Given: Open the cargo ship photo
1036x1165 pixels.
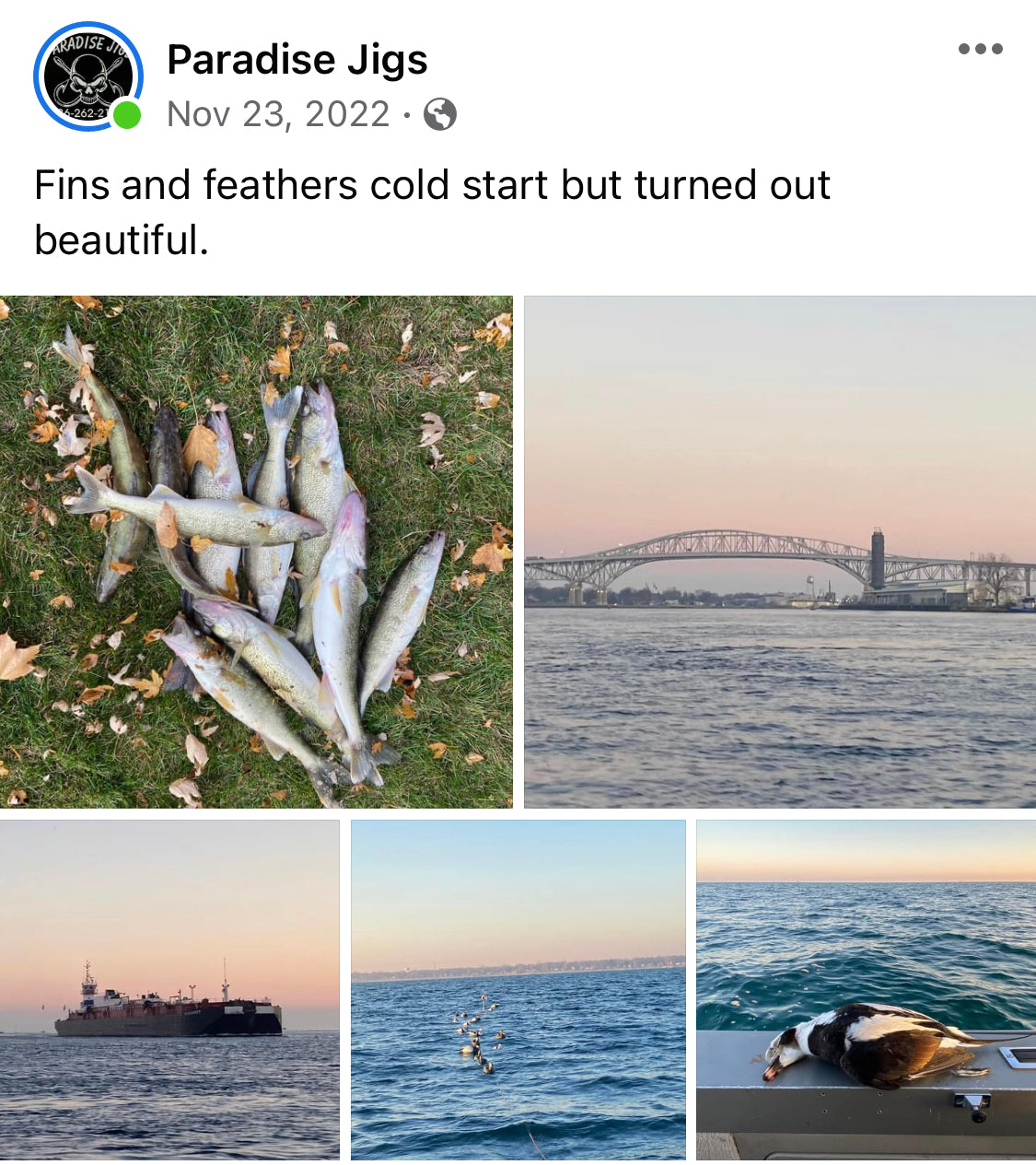Looking at the screenshot, I should [x=169, y=989].
